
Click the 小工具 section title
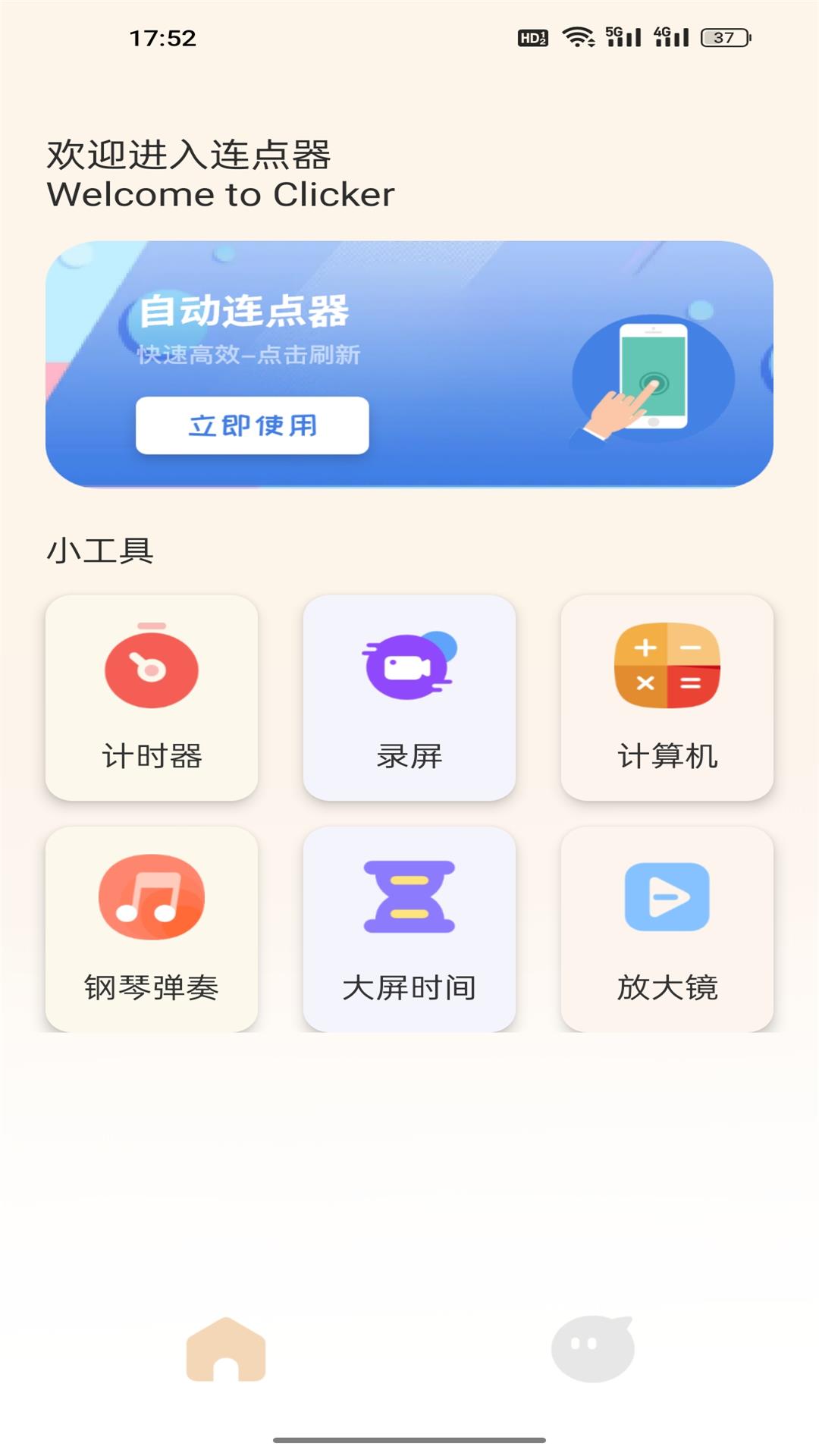[99, 551]
